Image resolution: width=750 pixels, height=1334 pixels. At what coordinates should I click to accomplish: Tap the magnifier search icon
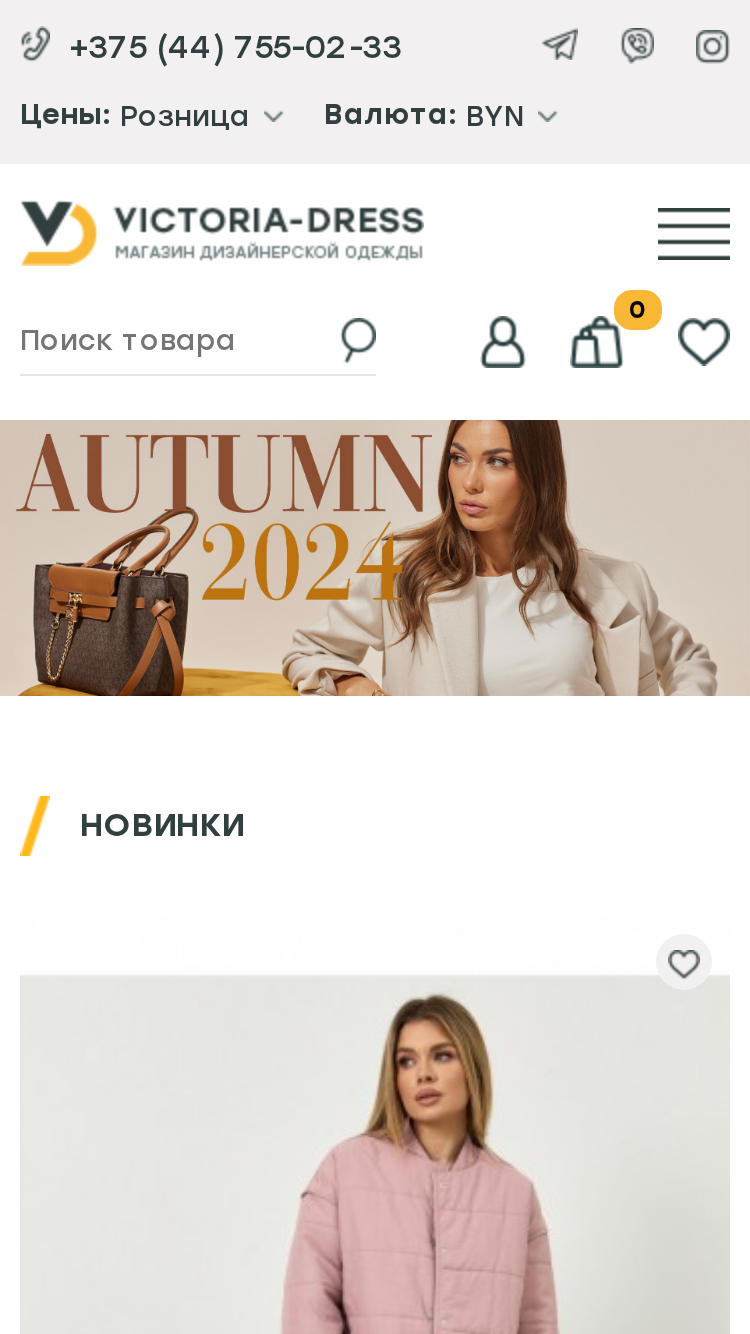click(359, 340)
